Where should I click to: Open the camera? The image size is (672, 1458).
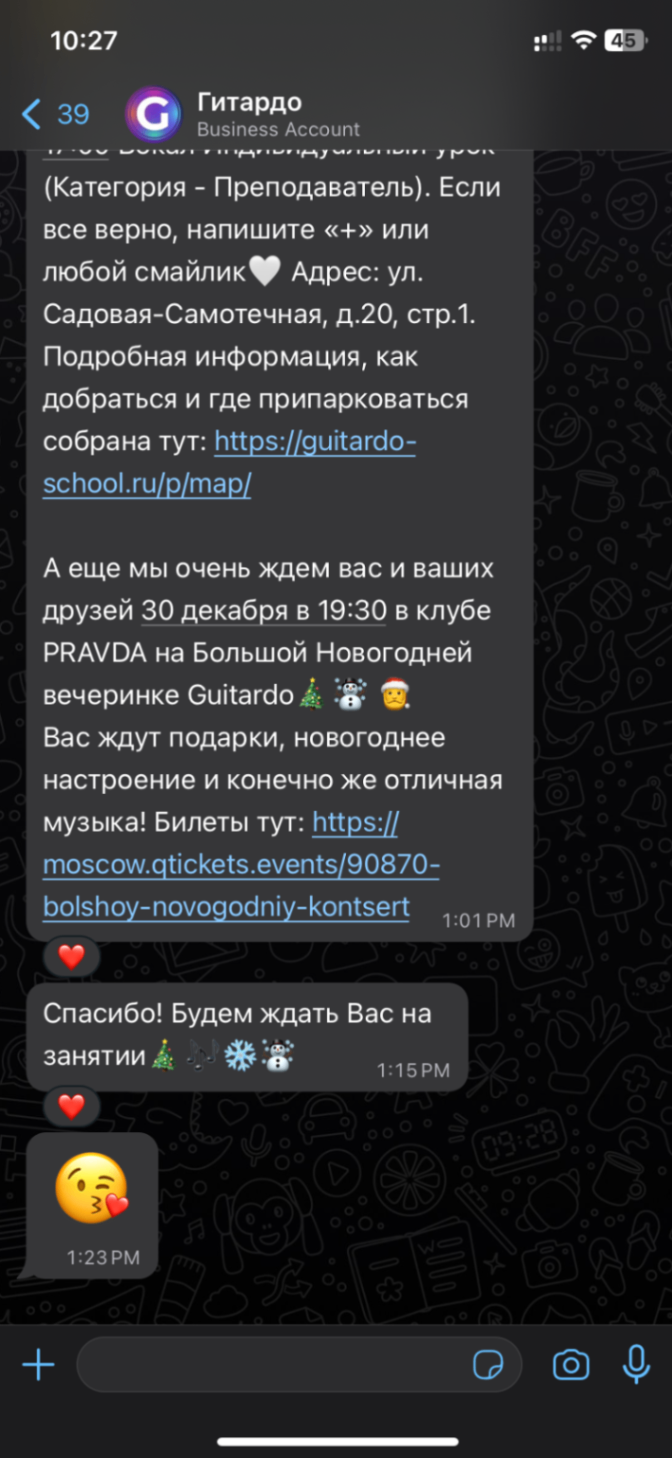pyautogui.click(x=571, y=1364)
